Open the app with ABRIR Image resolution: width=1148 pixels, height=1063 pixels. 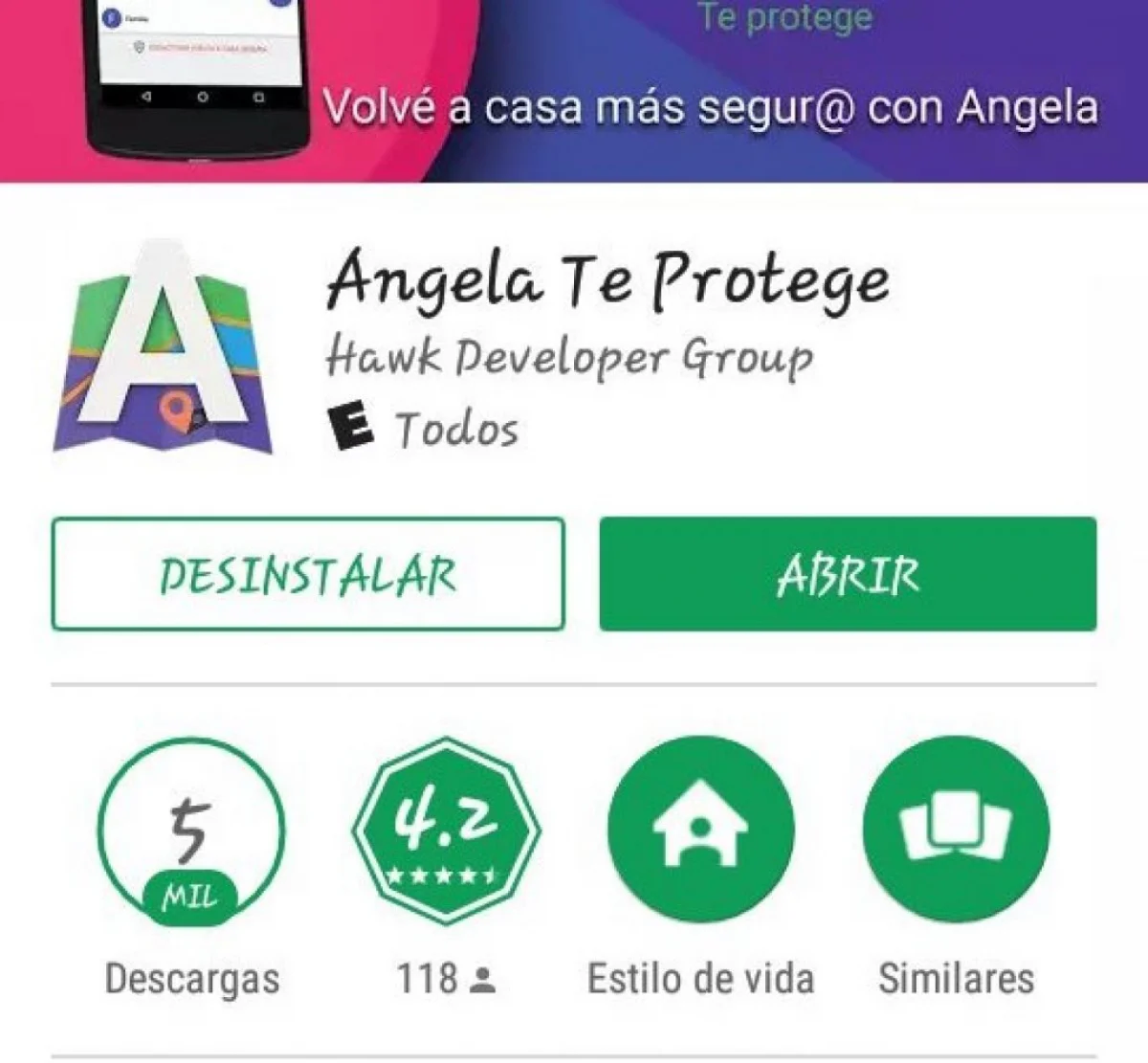(848, 574)
